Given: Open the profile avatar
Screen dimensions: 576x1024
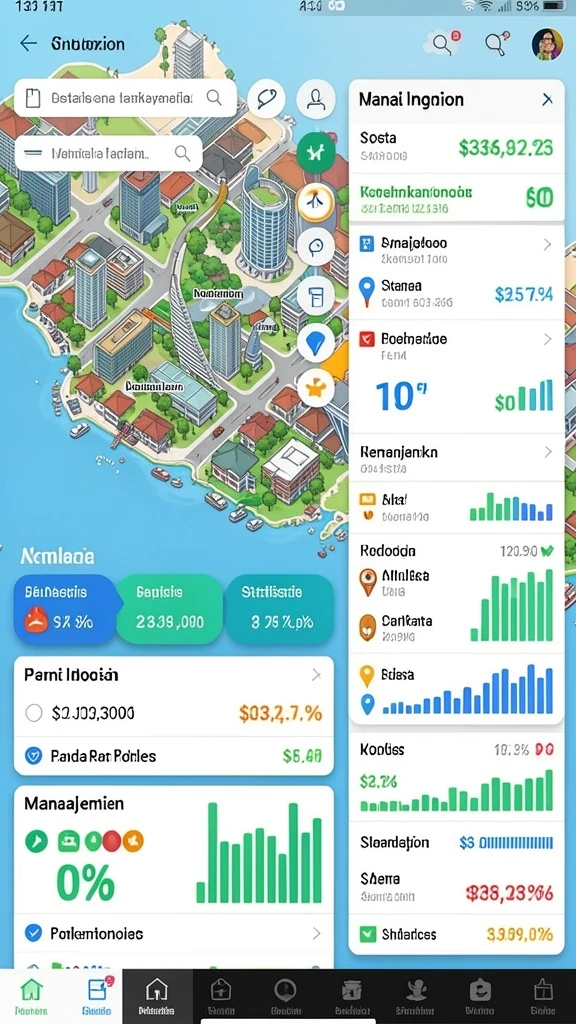Looking at the screenshot, I should [547, 44].
